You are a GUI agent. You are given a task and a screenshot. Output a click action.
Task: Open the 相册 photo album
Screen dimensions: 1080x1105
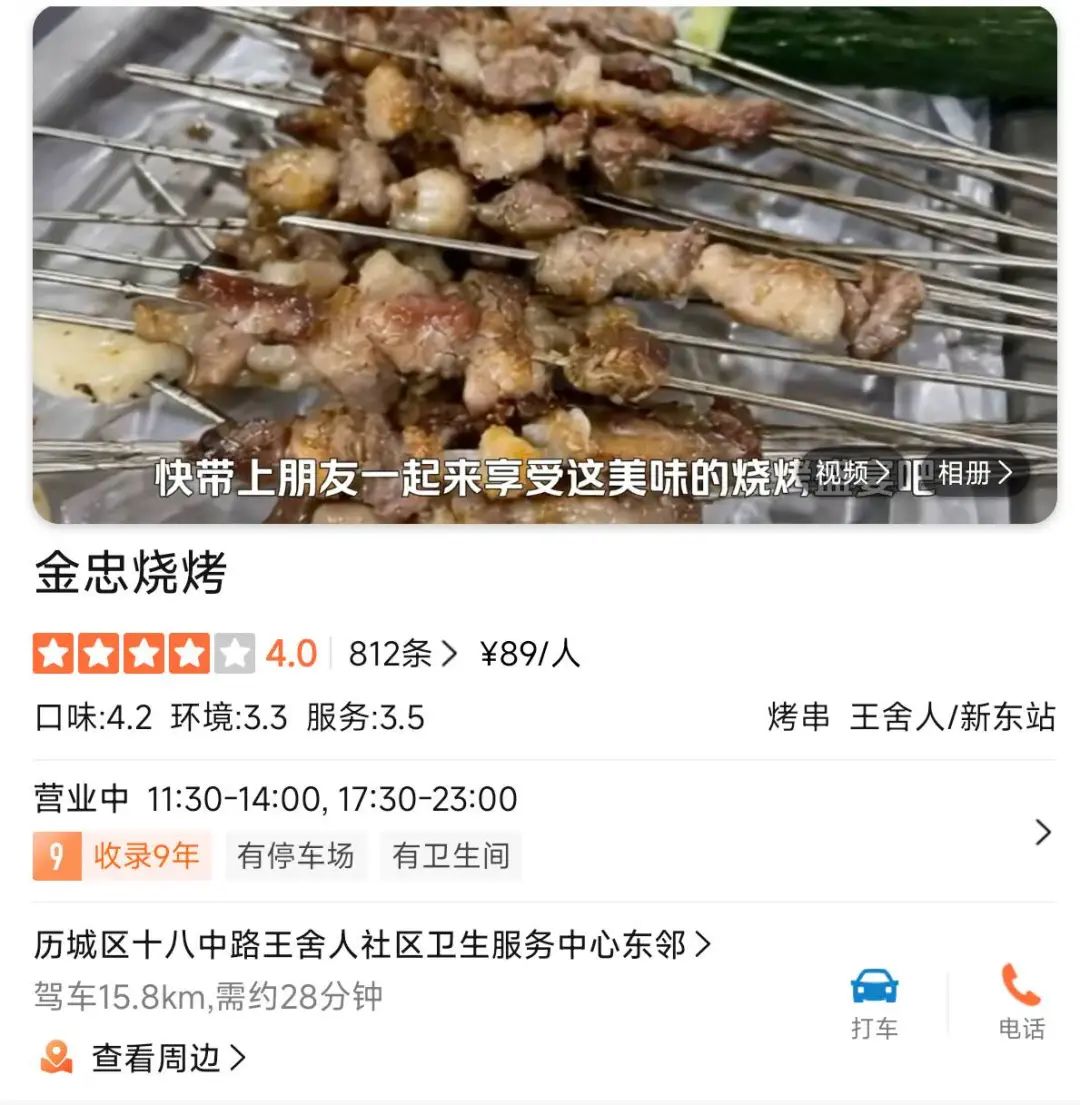click(x=975, y=474)
